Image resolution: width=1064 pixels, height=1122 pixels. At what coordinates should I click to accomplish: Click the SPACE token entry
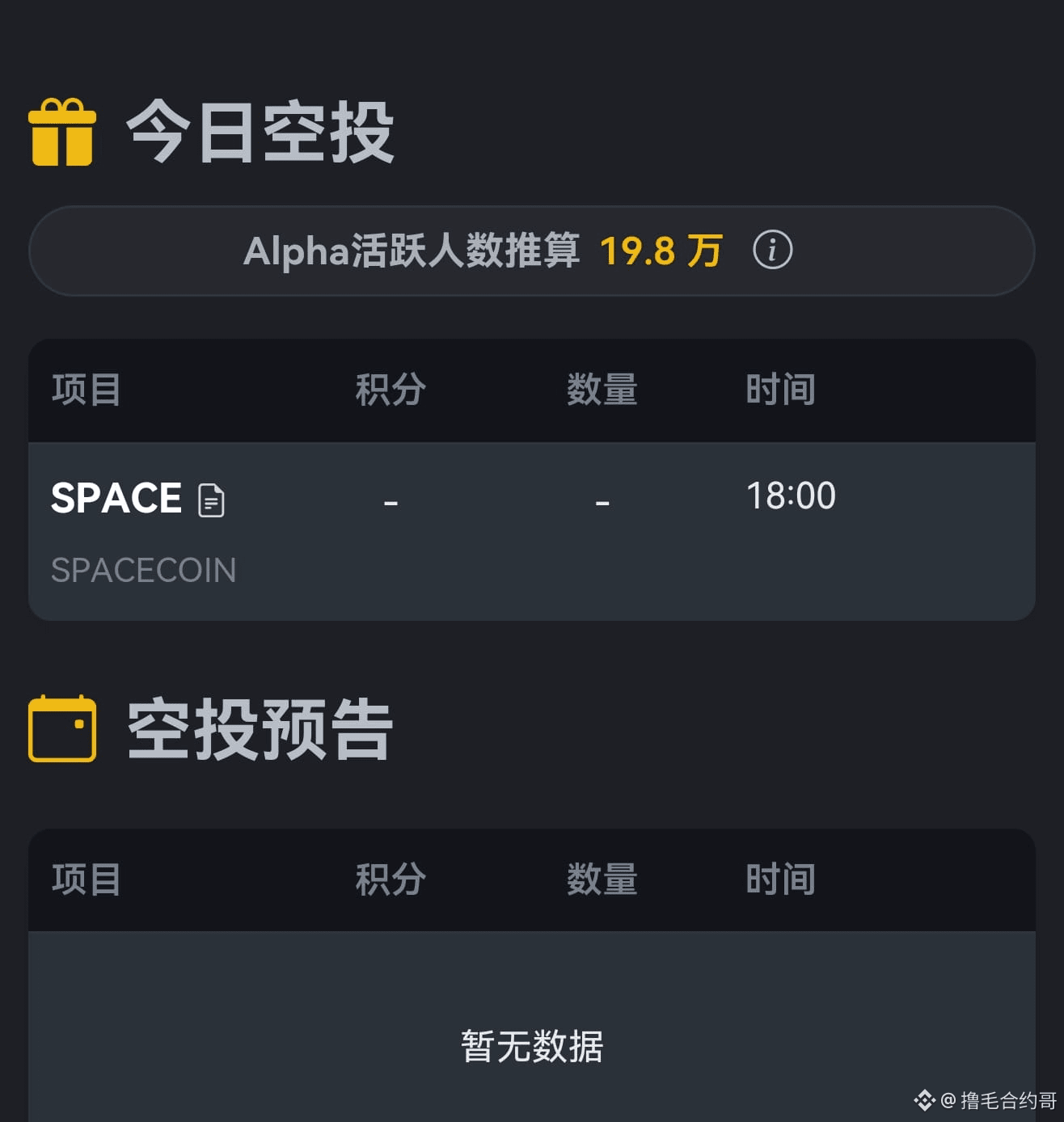pyautogui.click(x=116, y=499)
